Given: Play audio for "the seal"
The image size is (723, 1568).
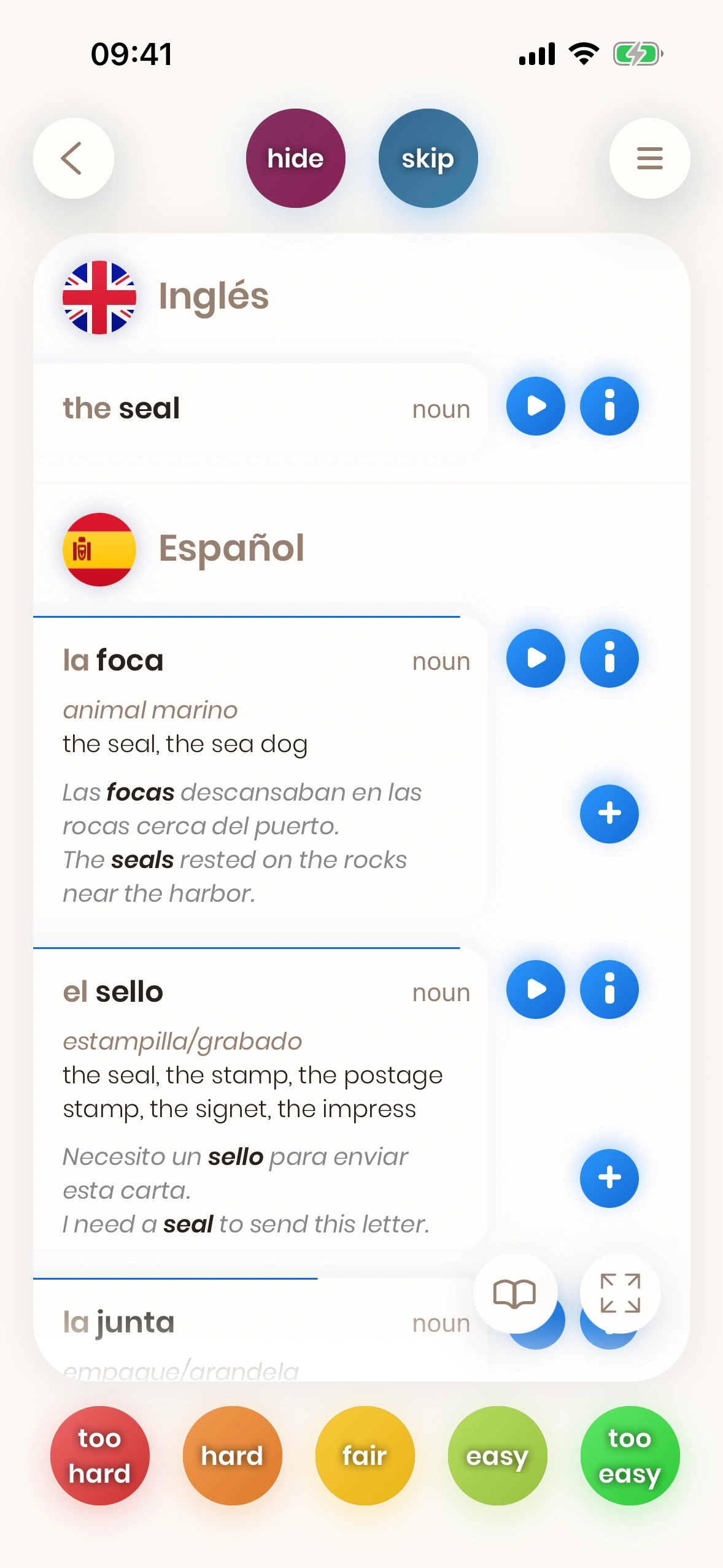Looking at the screenshot, I should click(x=535, y=406).
